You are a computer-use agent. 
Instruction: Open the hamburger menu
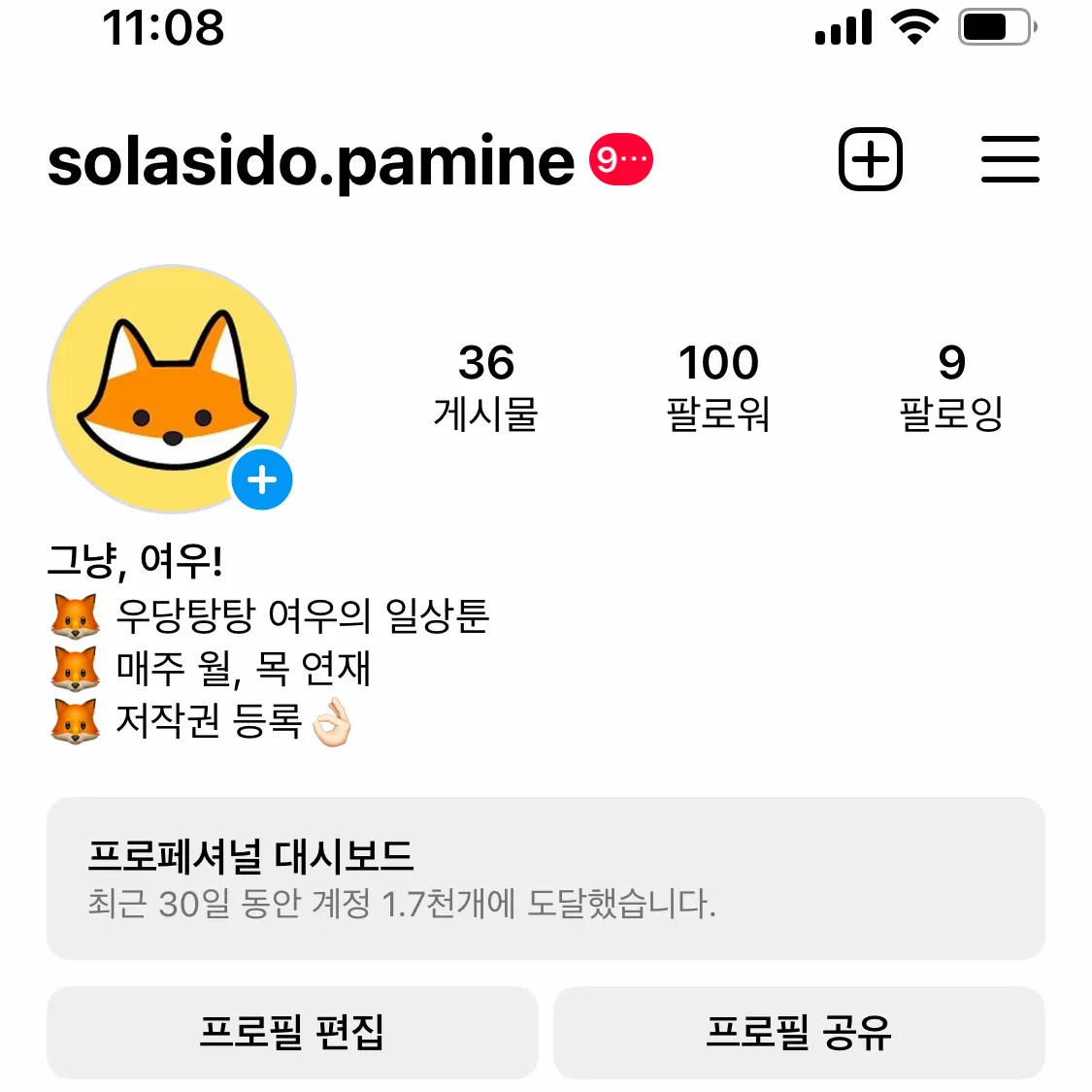click(x=1009, y=159)
